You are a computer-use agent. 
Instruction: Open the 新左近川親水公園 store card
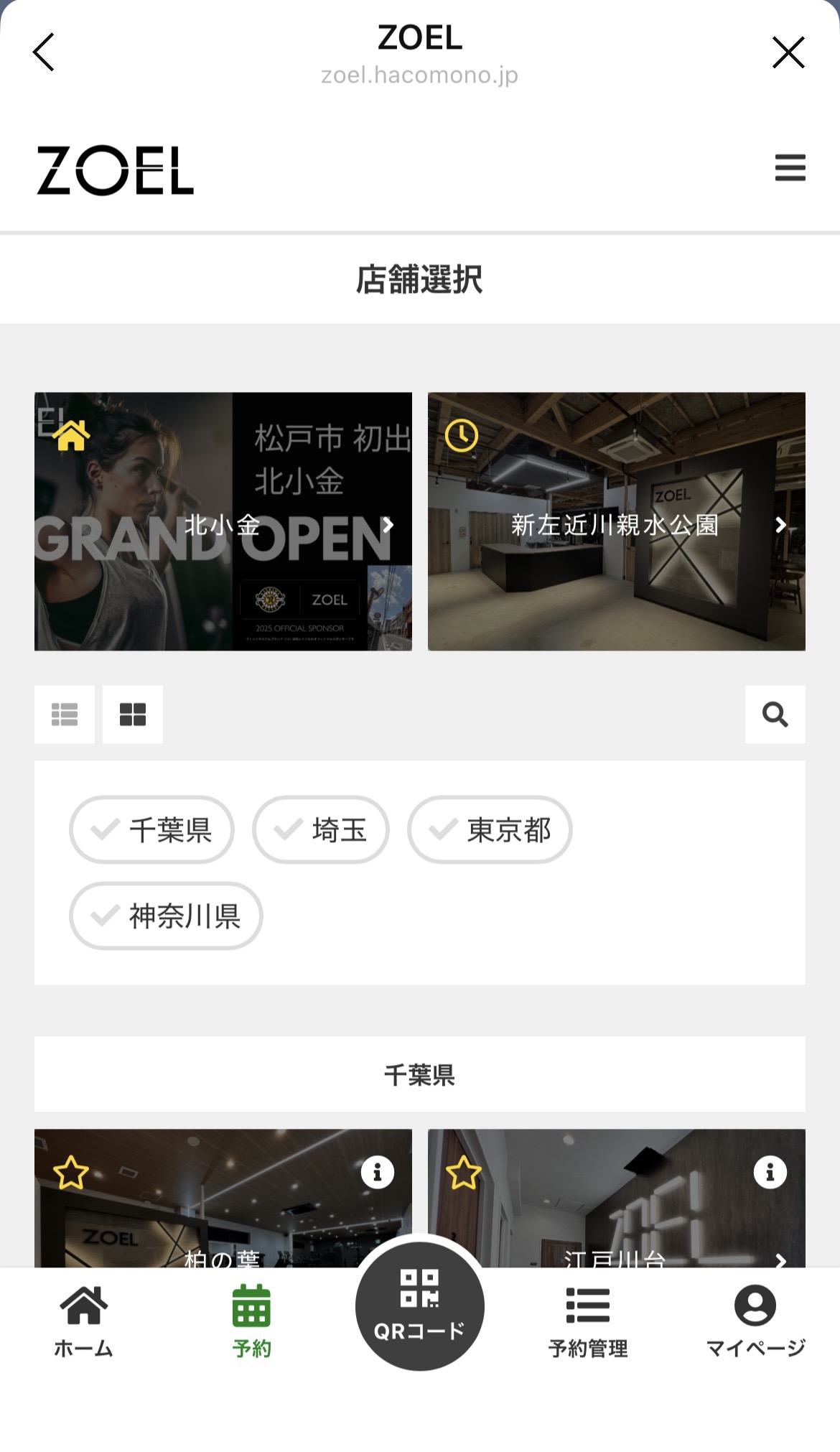click(x=616, y=522)
